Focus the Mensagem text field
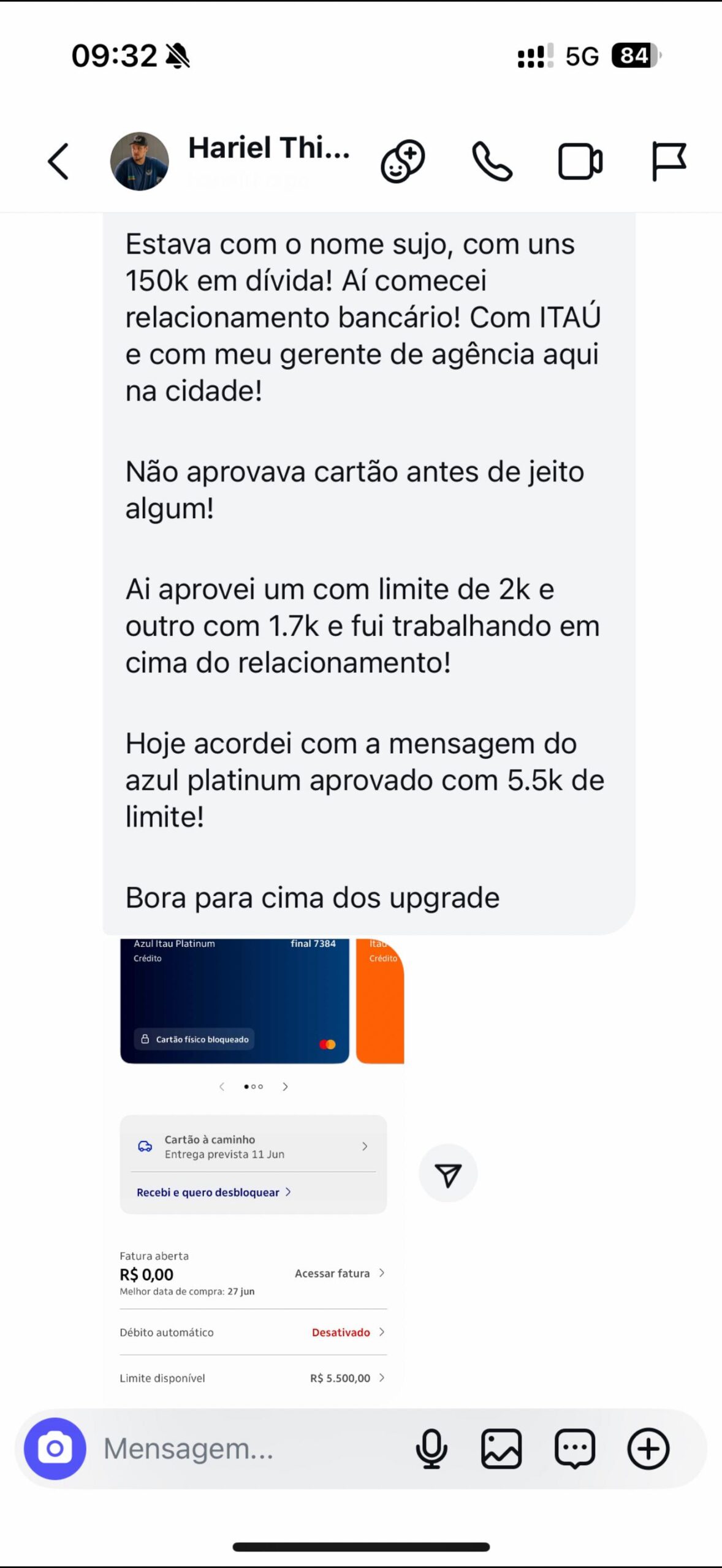This screenshot has height=1568, width=722. pyautogui.click(x=245, y=1449)
